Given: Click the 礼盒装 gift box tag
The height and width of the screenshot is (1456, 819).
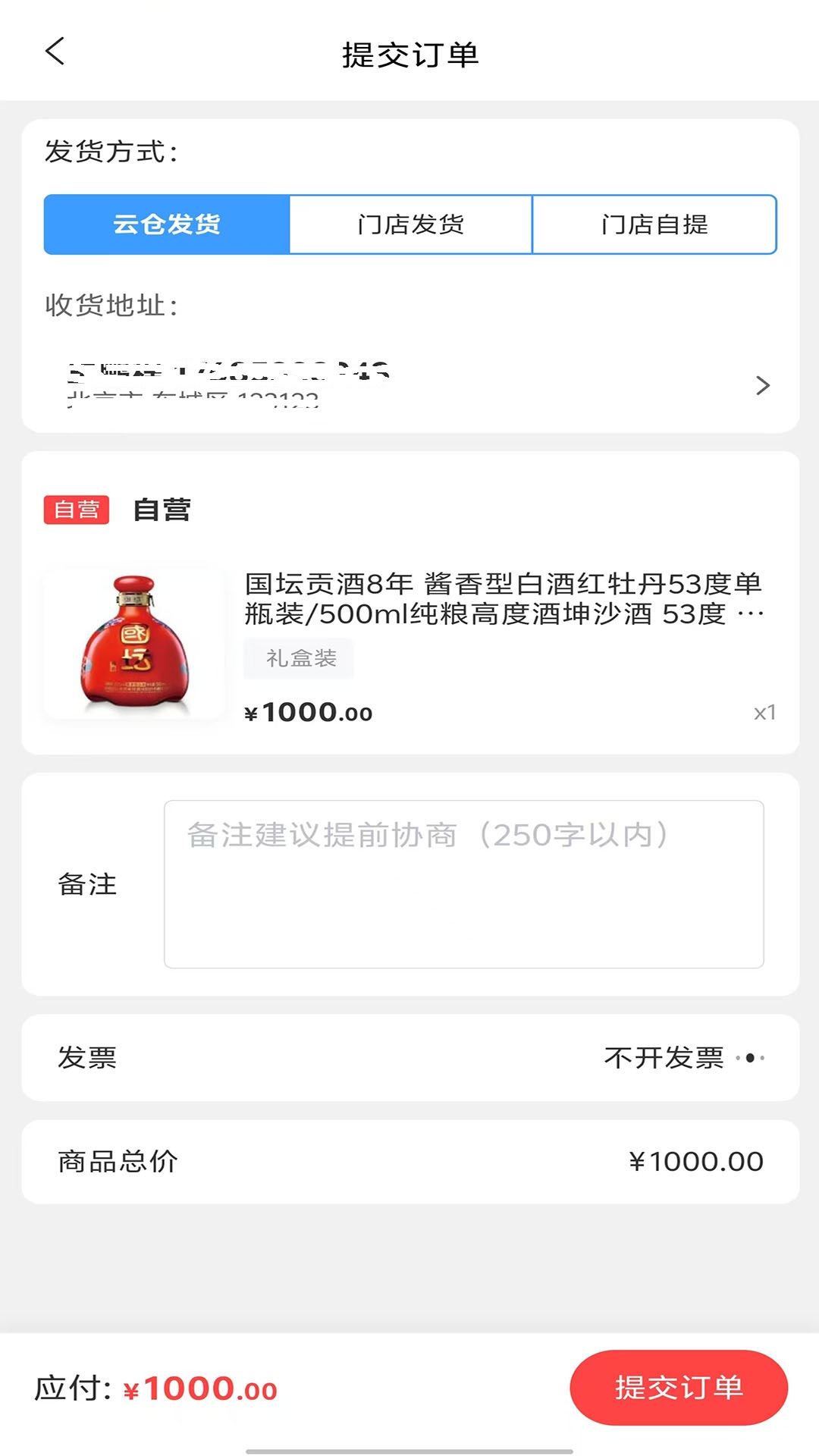Looking at the screenshot, I should tap(298, 658).
